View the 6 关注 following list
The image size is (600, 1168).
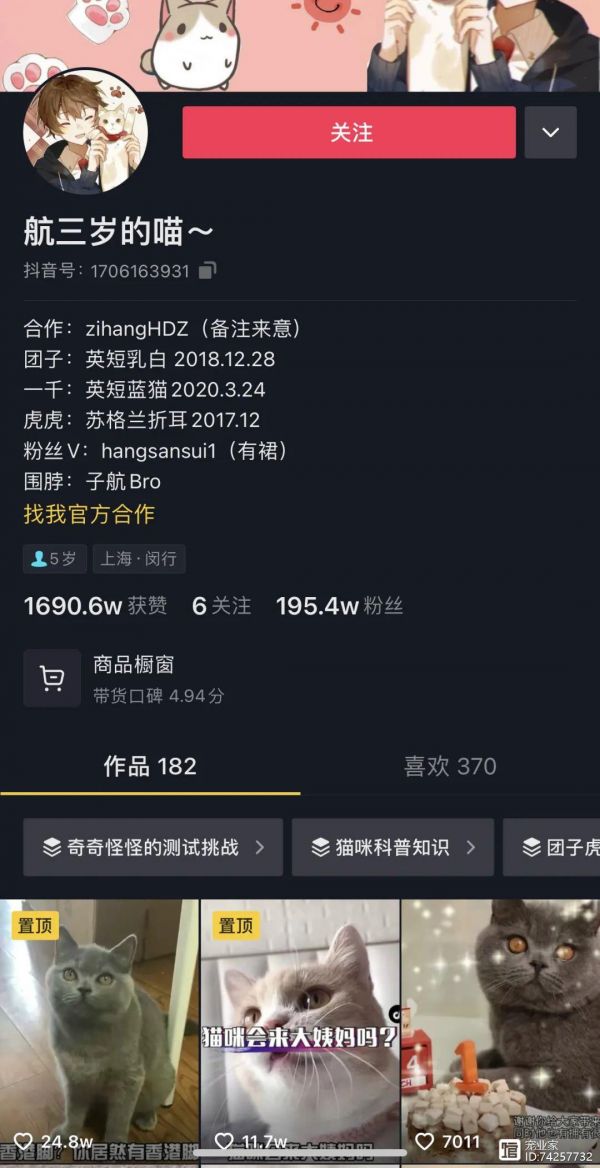tap(221, 606)
